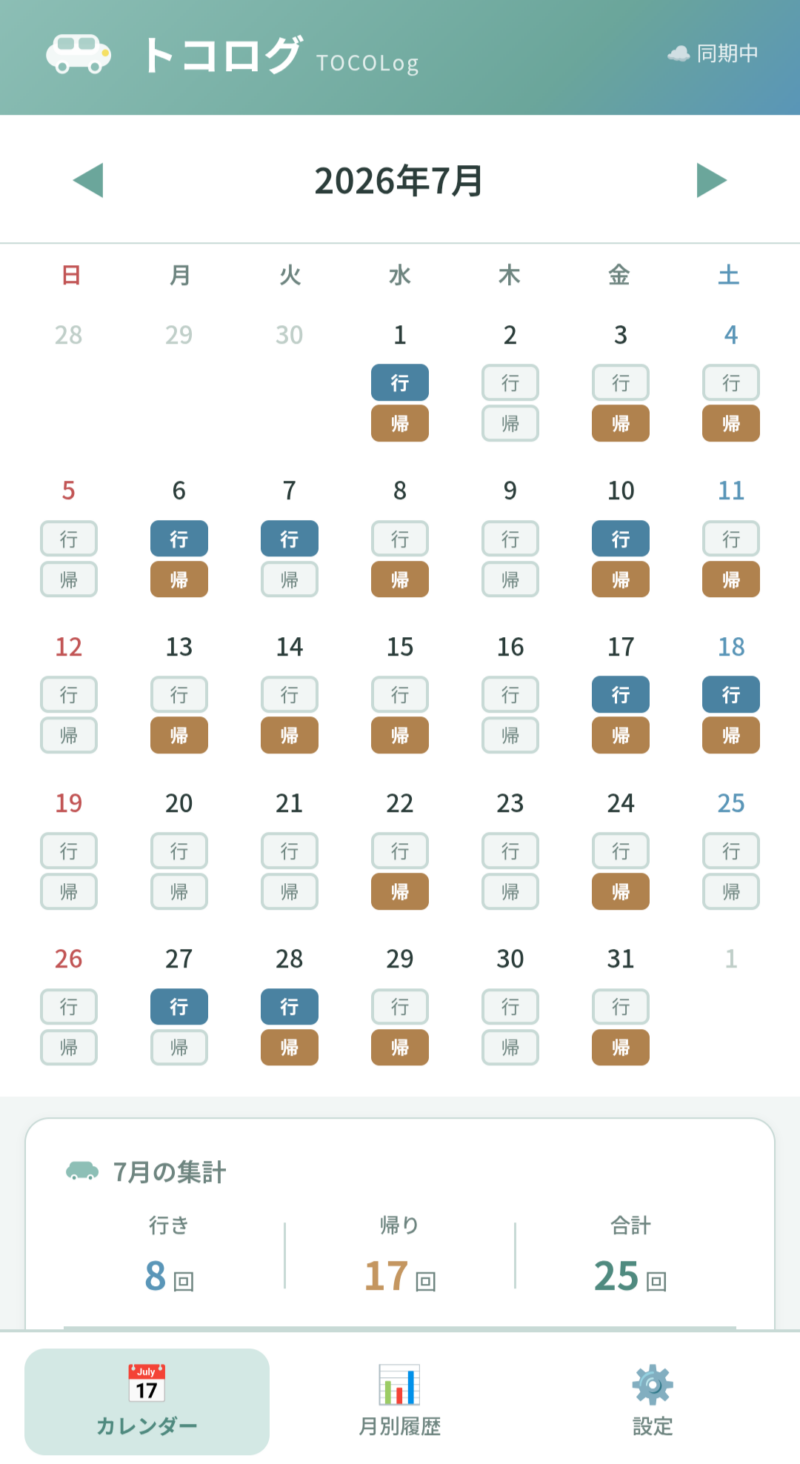Mark 帰 on July 7
Viewport: 800px width, 1464px height.
[289, 579]
